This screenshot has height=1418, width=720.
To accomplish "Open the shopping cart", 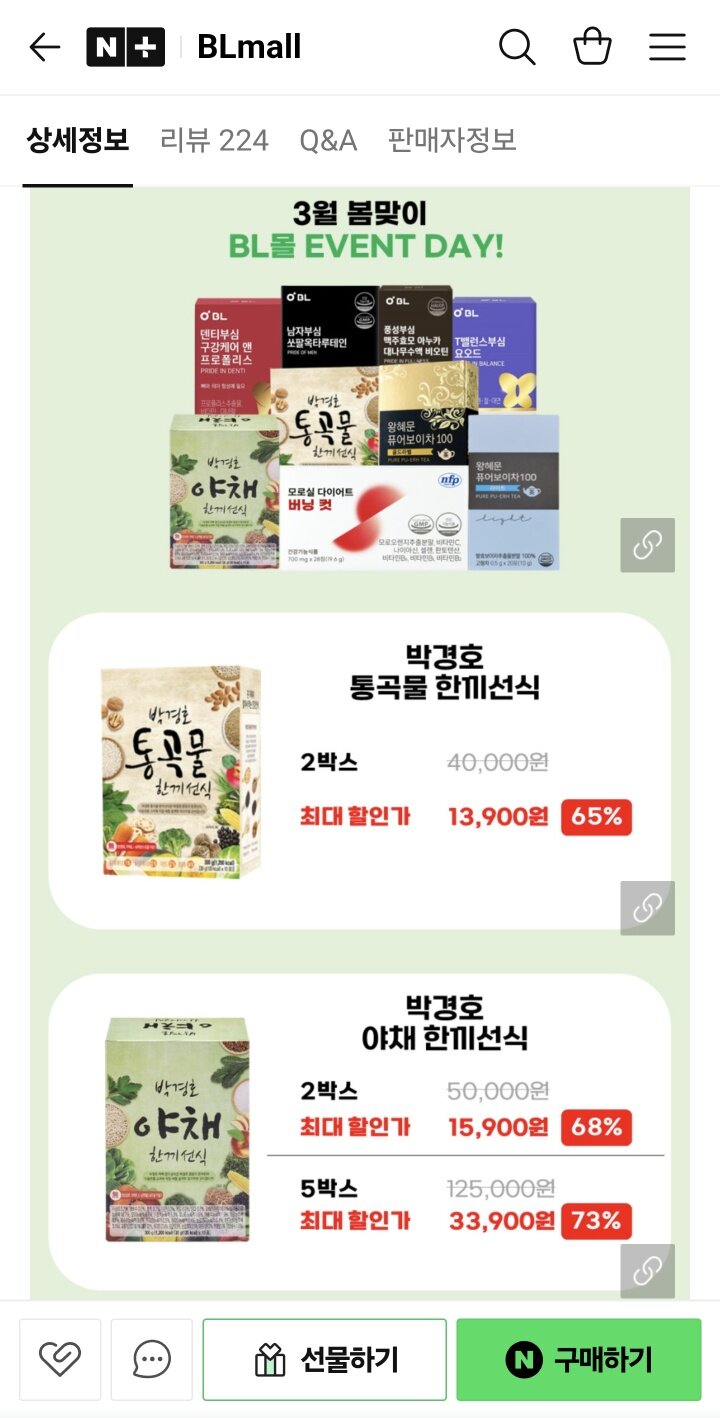I will tap(592, 47).
